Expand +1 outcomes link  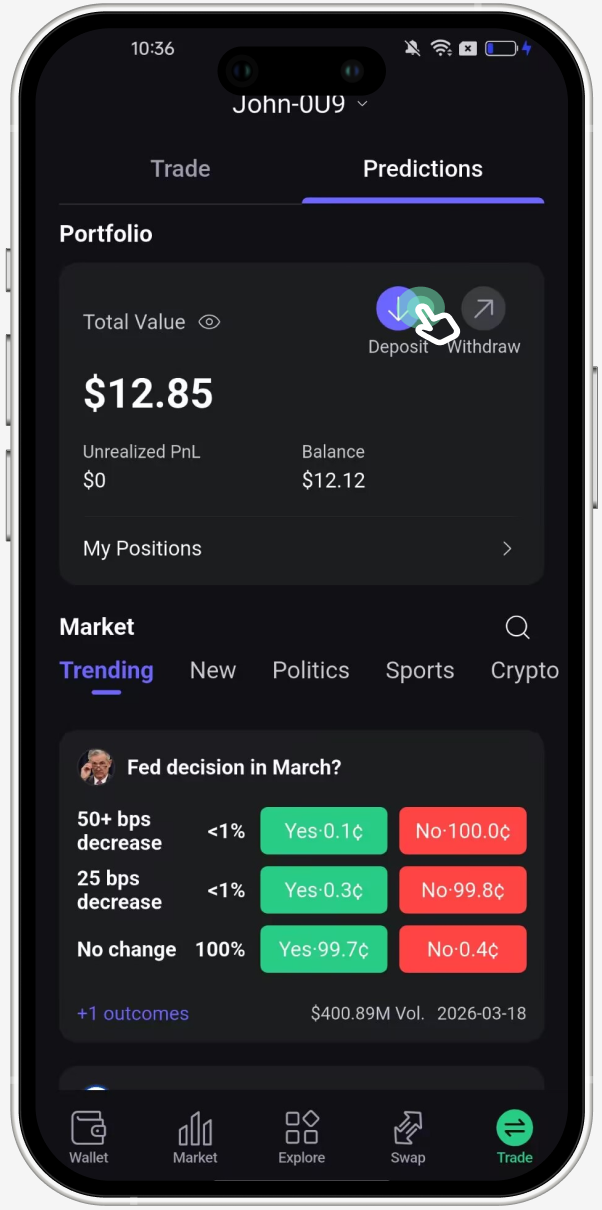pos(133,1013)
